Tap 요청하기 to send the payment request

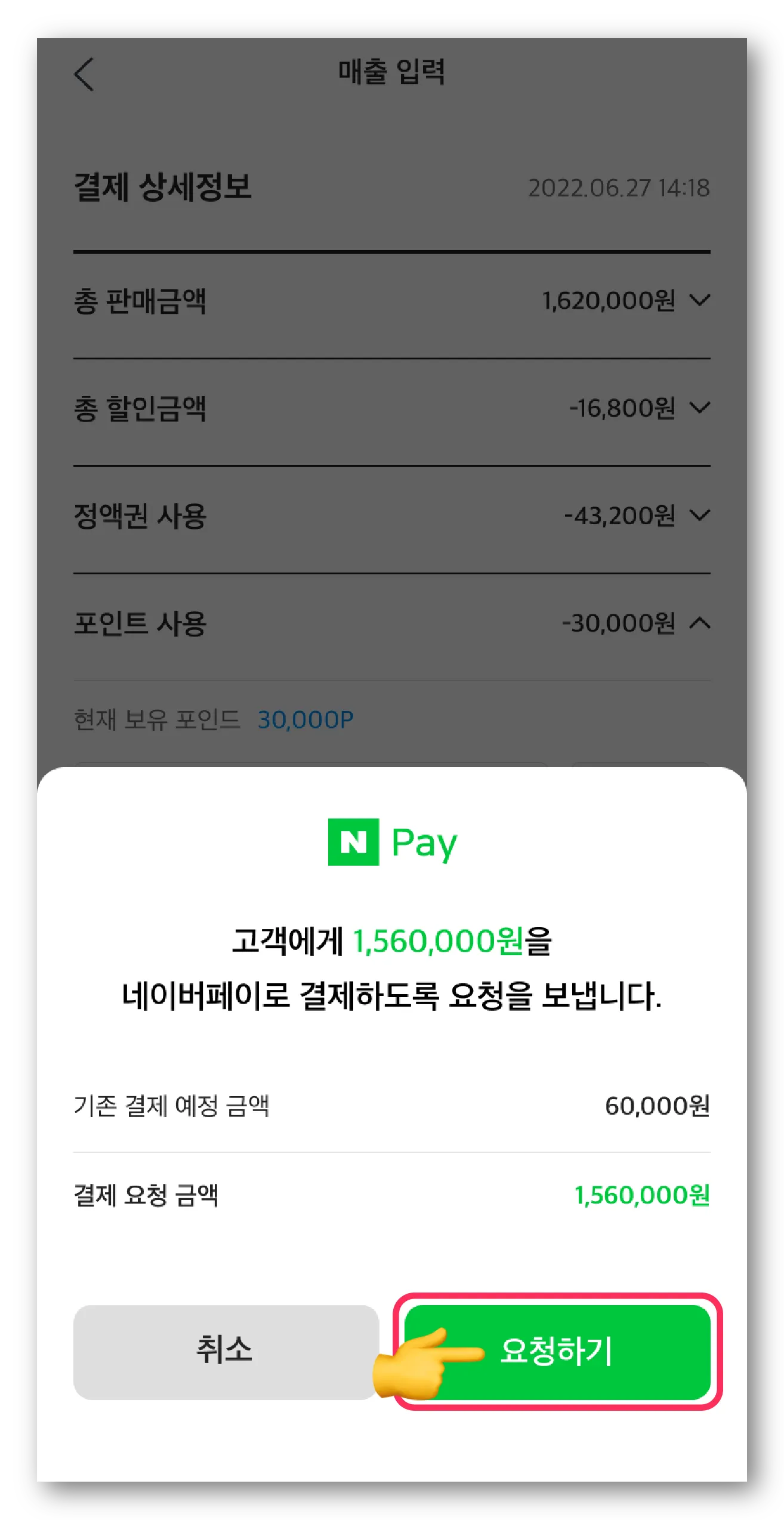[x=557, y=1352]
